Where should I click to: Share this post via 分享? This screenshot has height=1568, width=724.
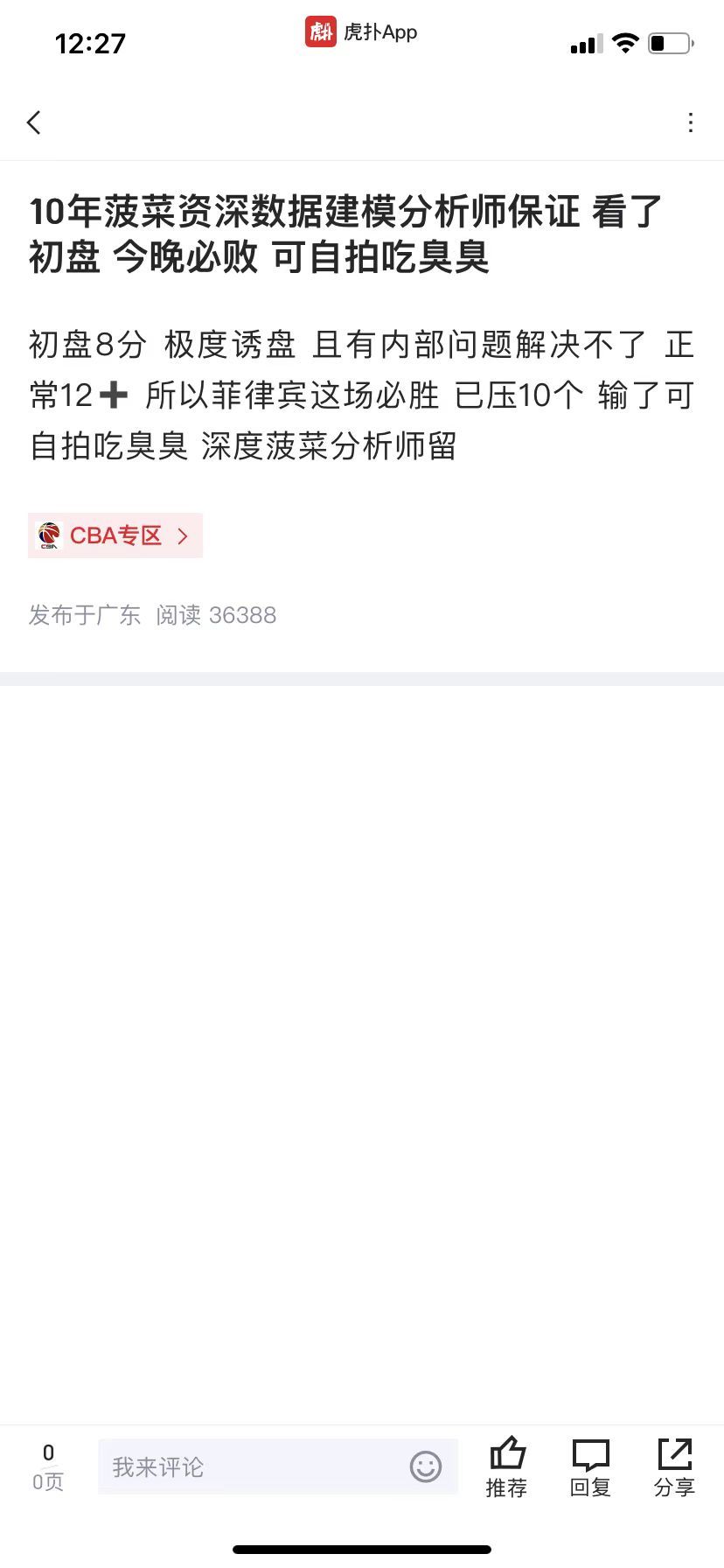pyautogui.click(x=674, y=1466)
